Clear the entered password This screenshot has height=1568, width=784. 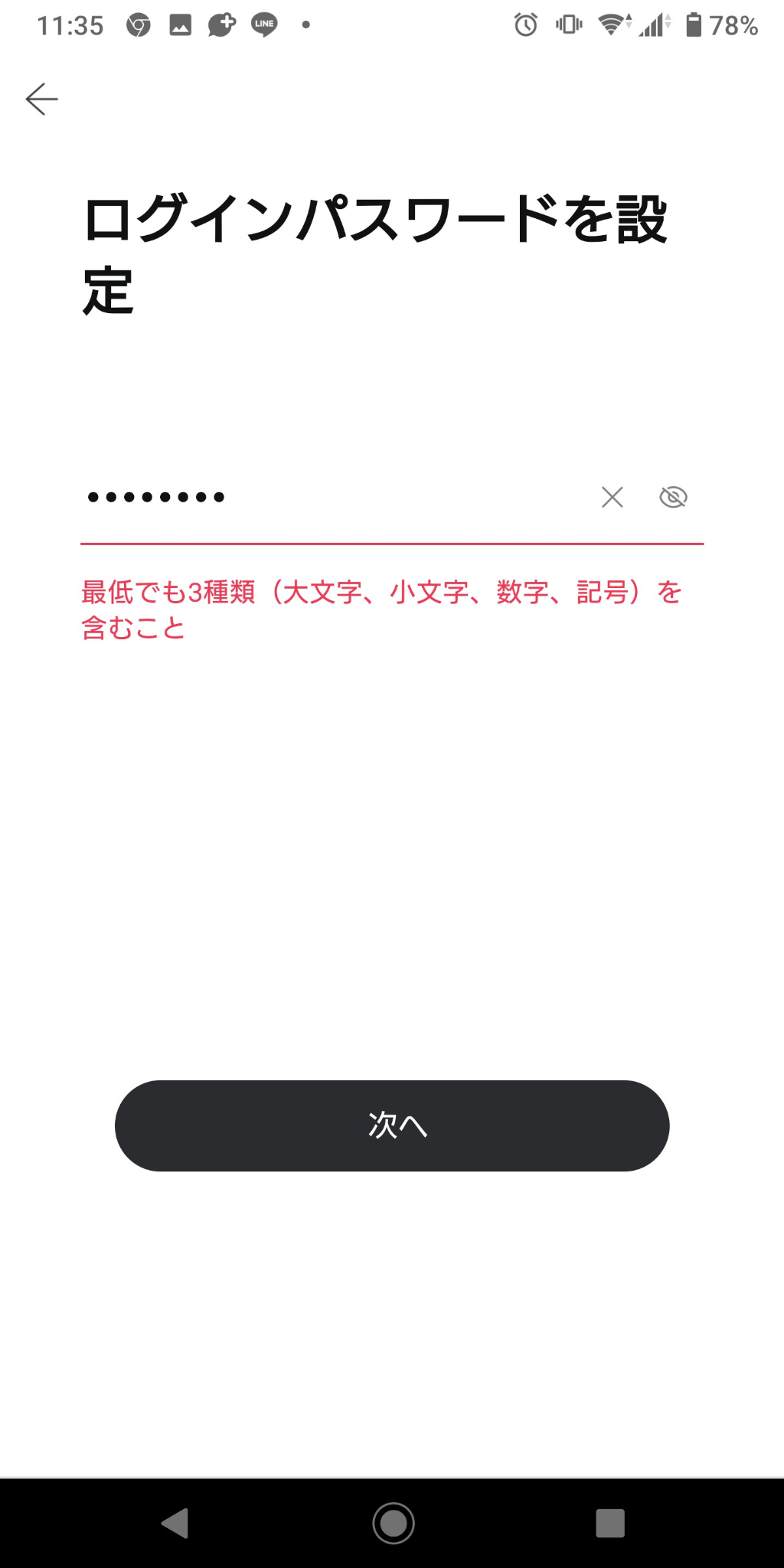point(612,498)
